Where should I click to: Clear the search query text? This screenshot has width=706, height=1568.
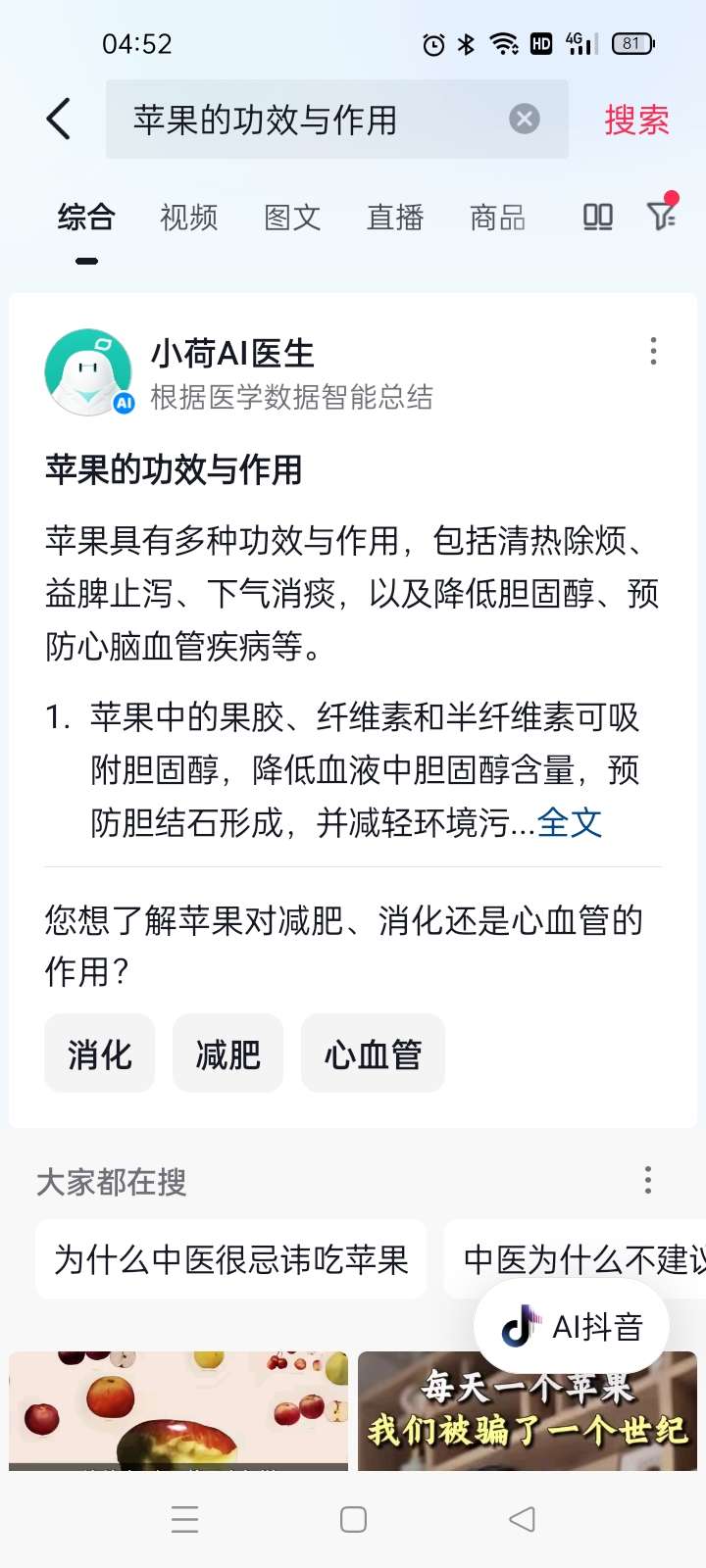click(525, 120)
